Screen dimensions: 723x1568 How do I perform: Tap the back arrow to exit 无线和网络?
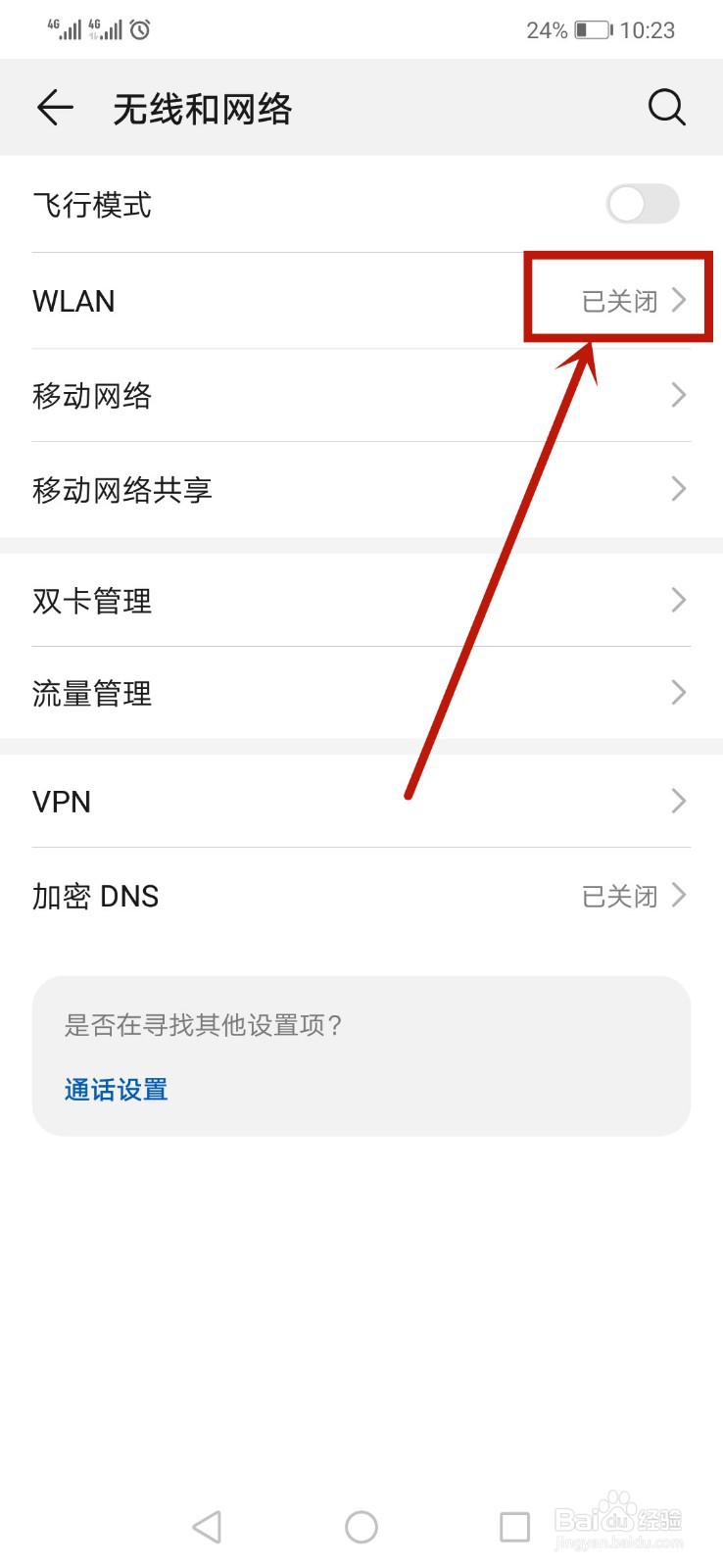[54, 108]
